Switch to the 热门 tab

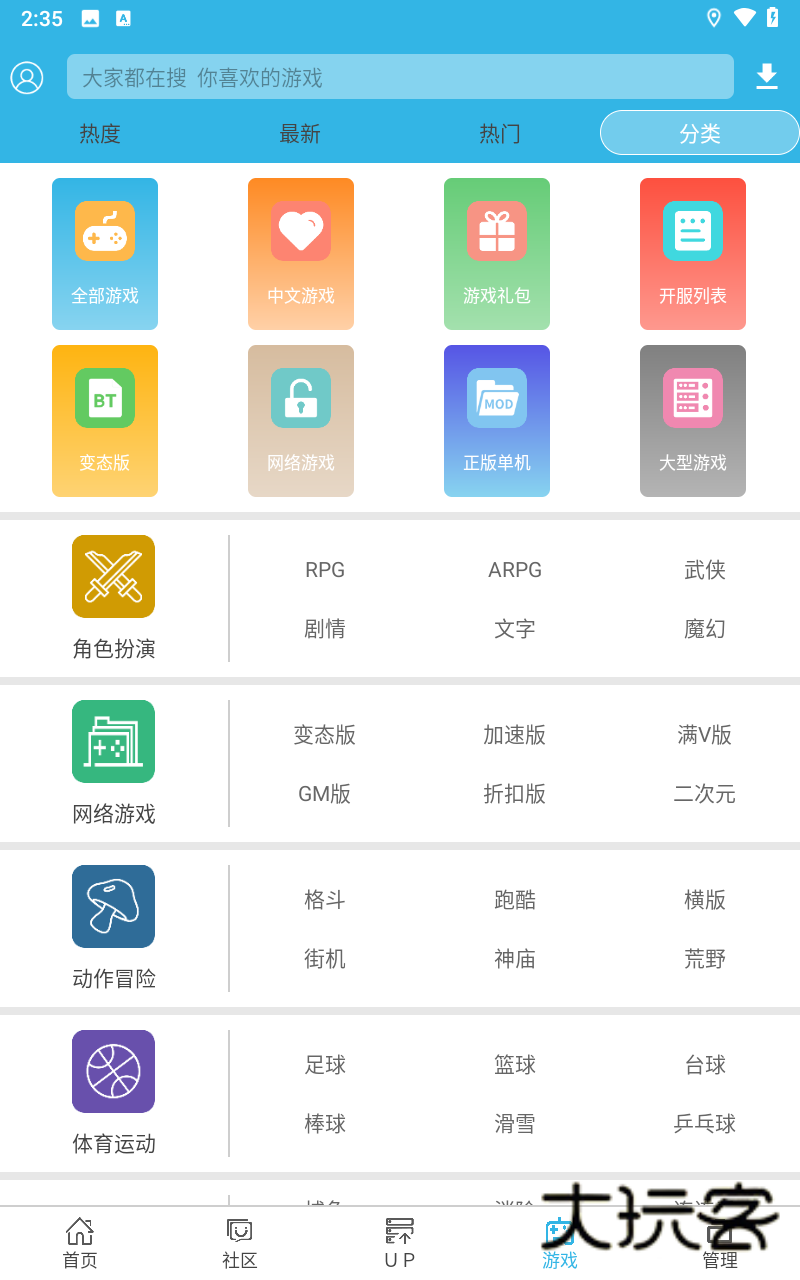pyautogui.click(x=500, y=132)
